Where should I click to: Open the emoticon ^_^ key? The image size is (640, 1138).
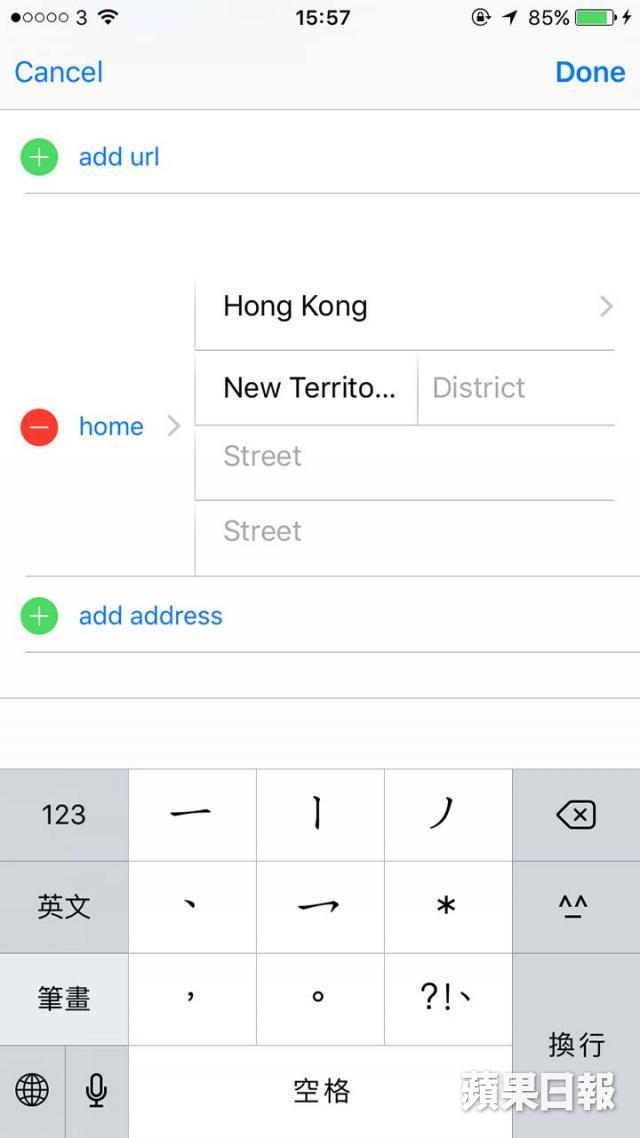point(576,907)
